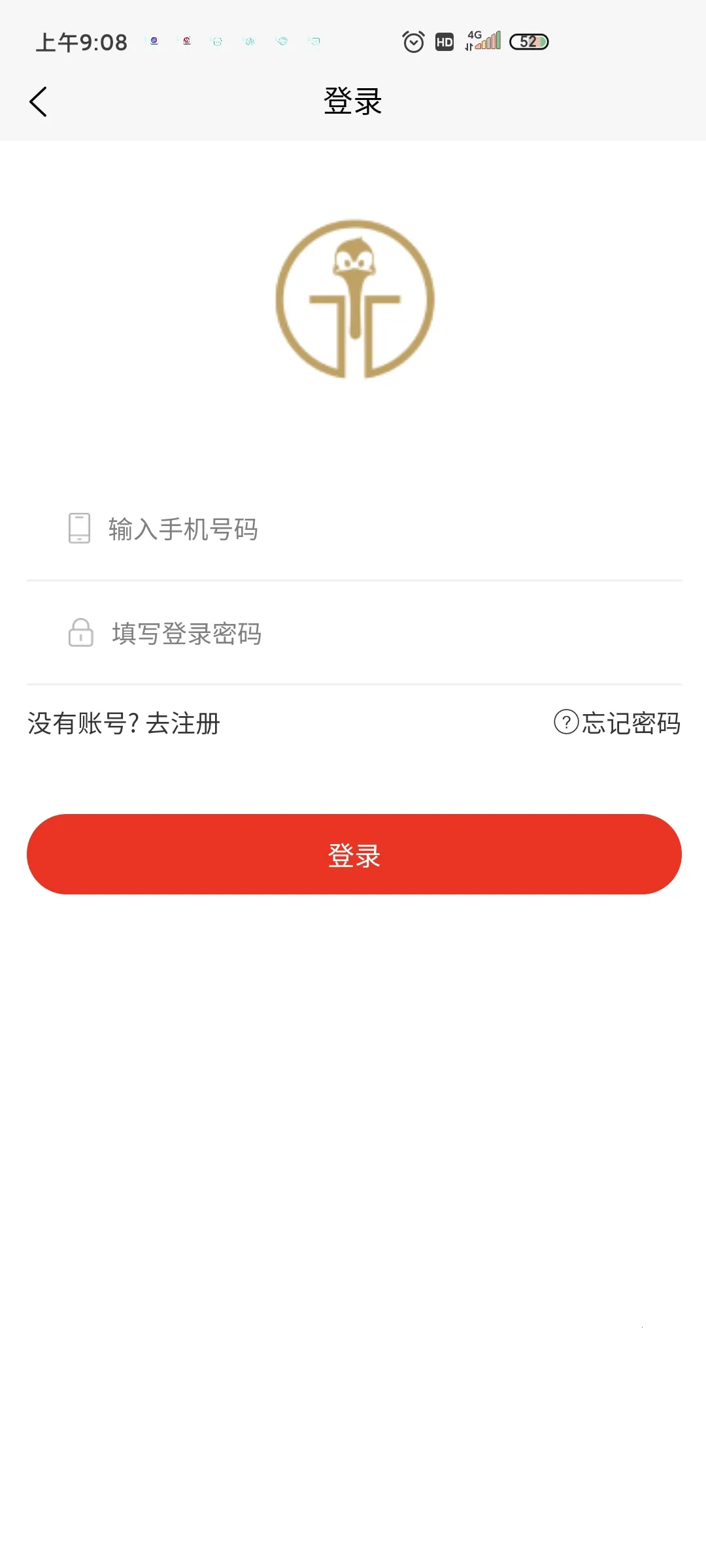706x1568 pixels.
Task: Tap the 上午9:08 clock display
Action: (80, 42)
